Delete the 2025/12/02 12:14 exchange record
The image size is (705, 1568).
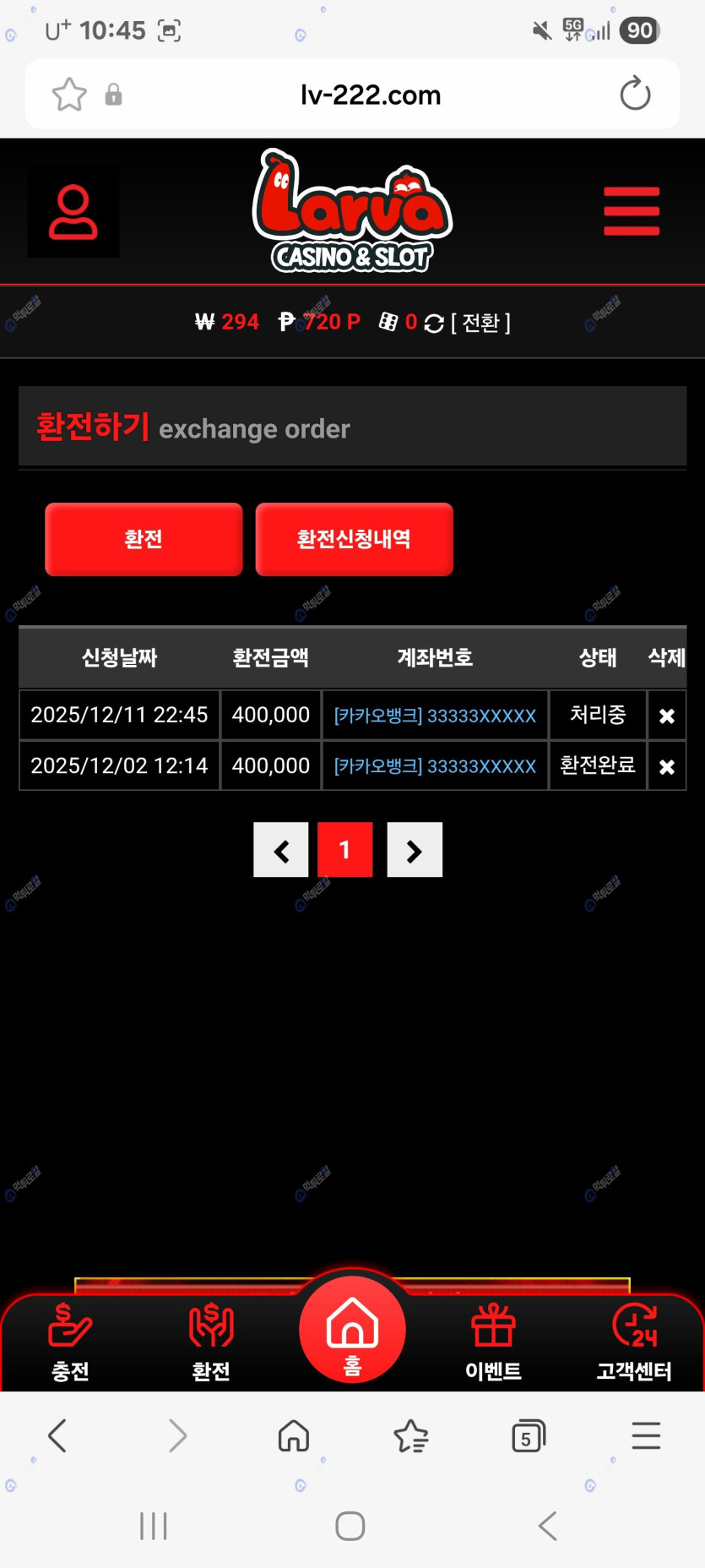666,766
